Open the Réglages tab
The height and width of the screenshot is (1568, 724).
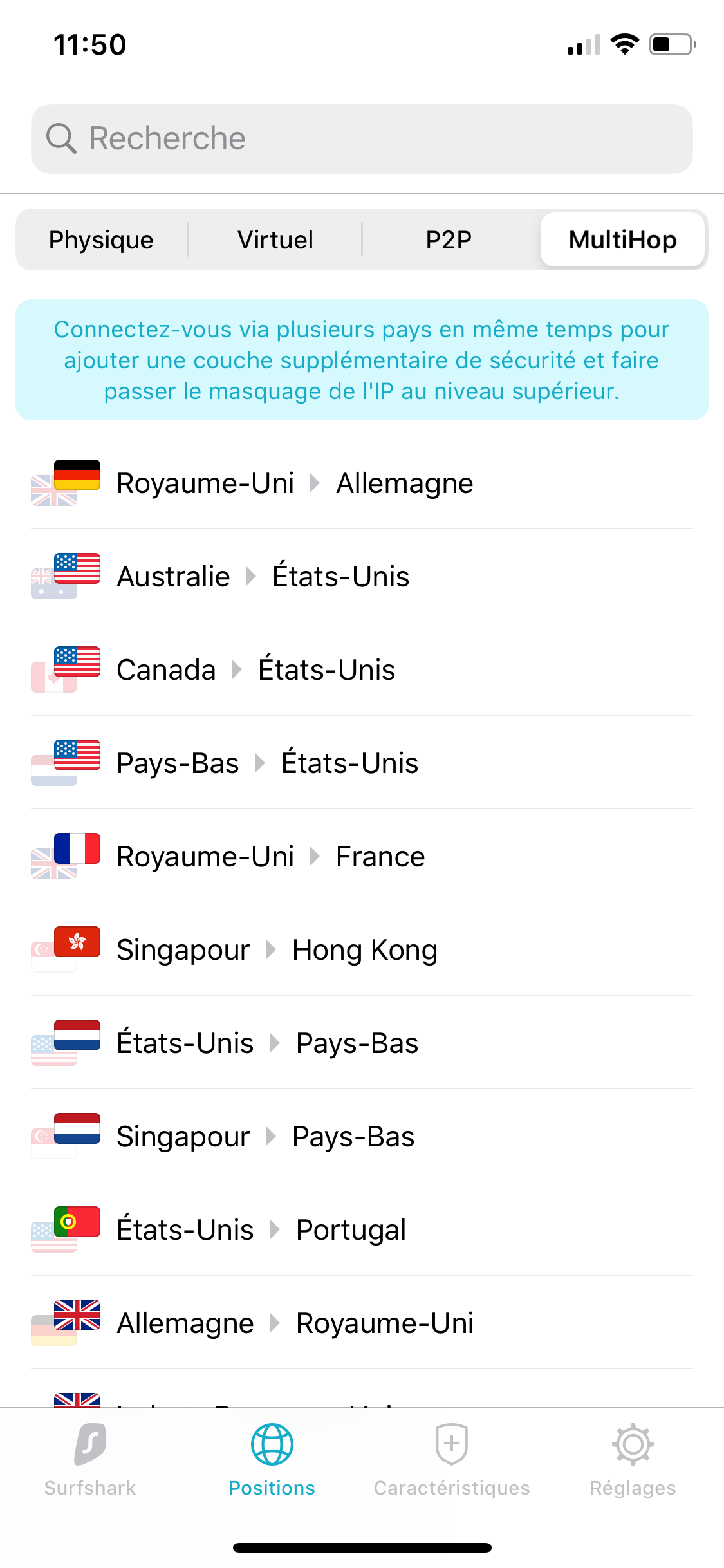633,1460
